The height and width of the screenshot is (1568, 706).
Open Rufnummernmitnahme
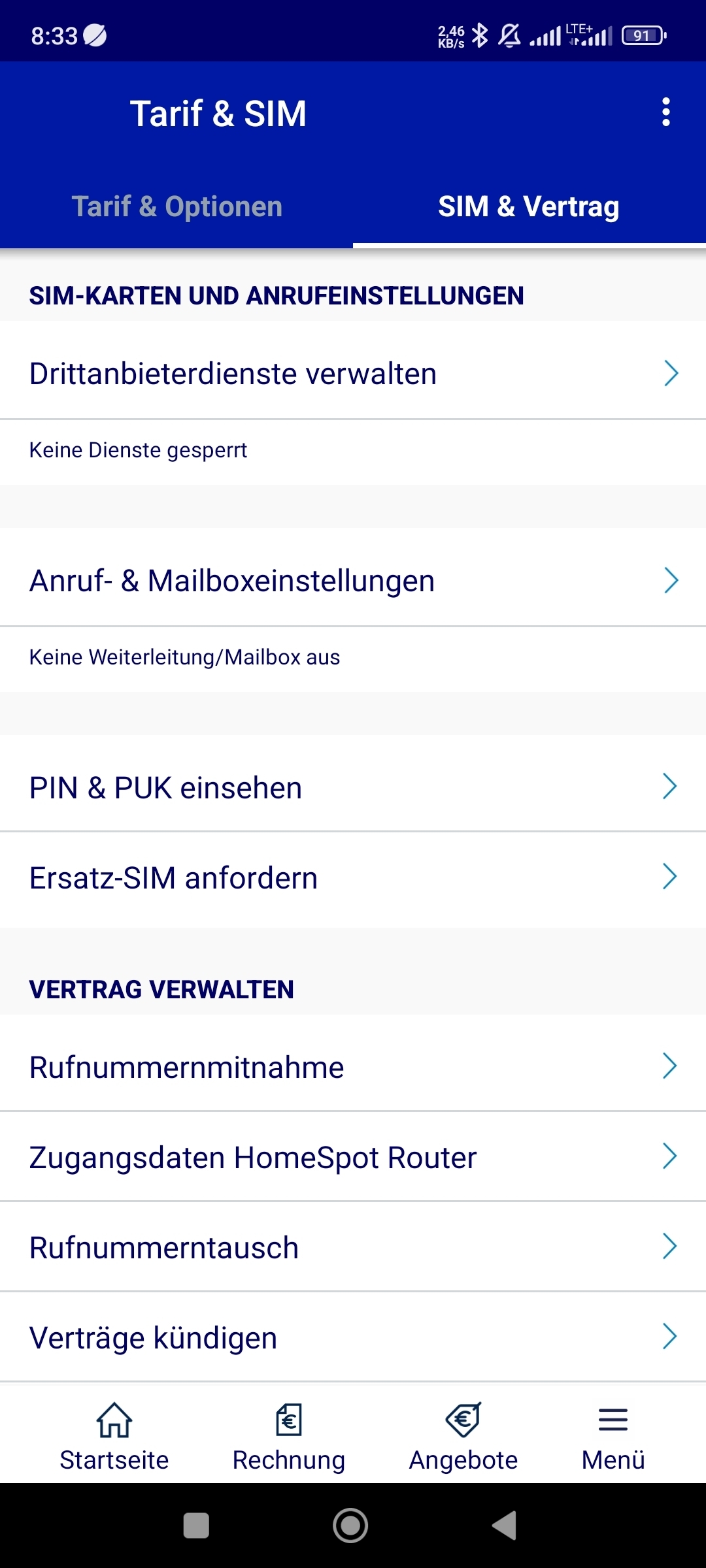pyautogui.click(x=353, y=1067)
